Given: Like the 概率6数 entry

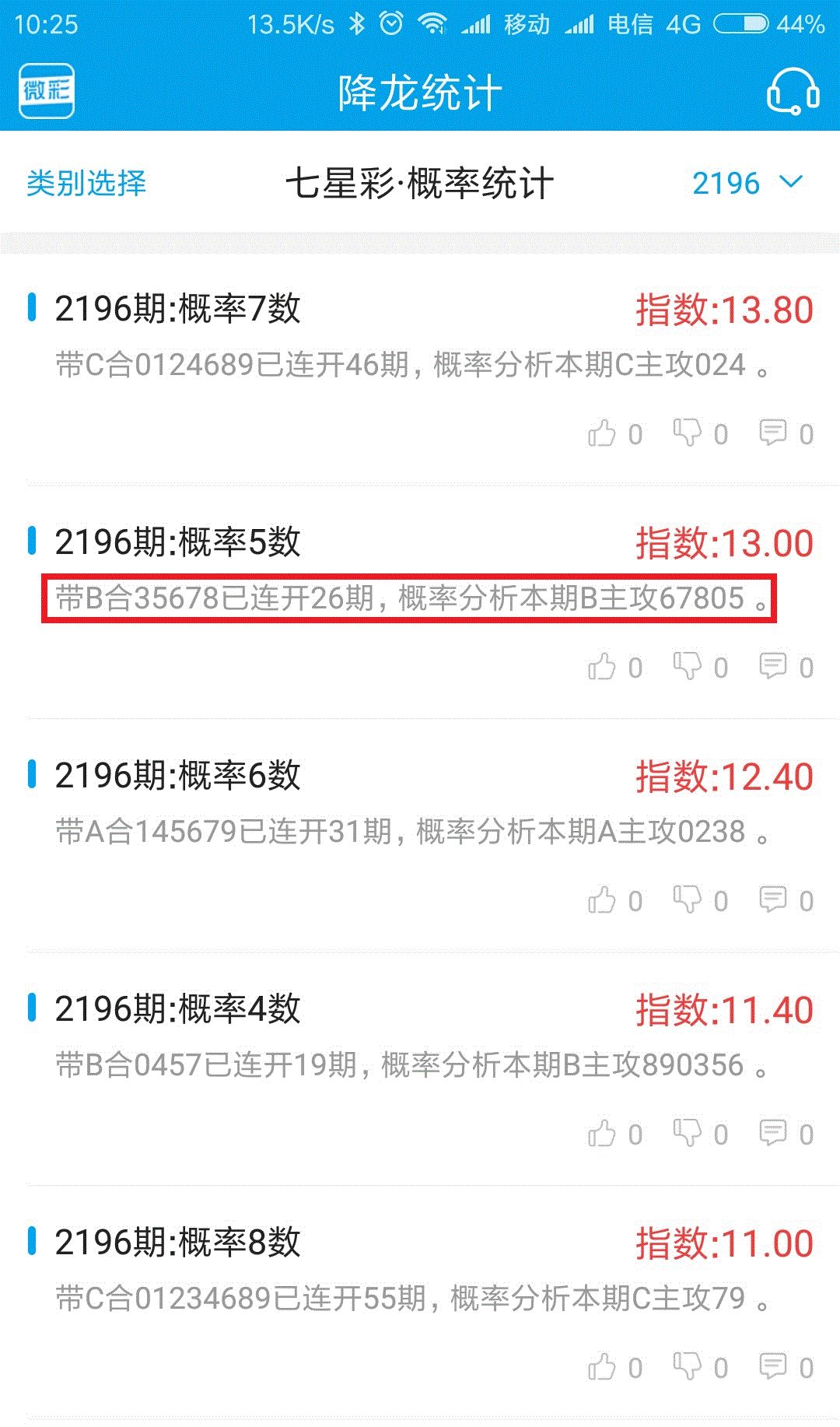Looking at the screenshot, I should 614,900.
